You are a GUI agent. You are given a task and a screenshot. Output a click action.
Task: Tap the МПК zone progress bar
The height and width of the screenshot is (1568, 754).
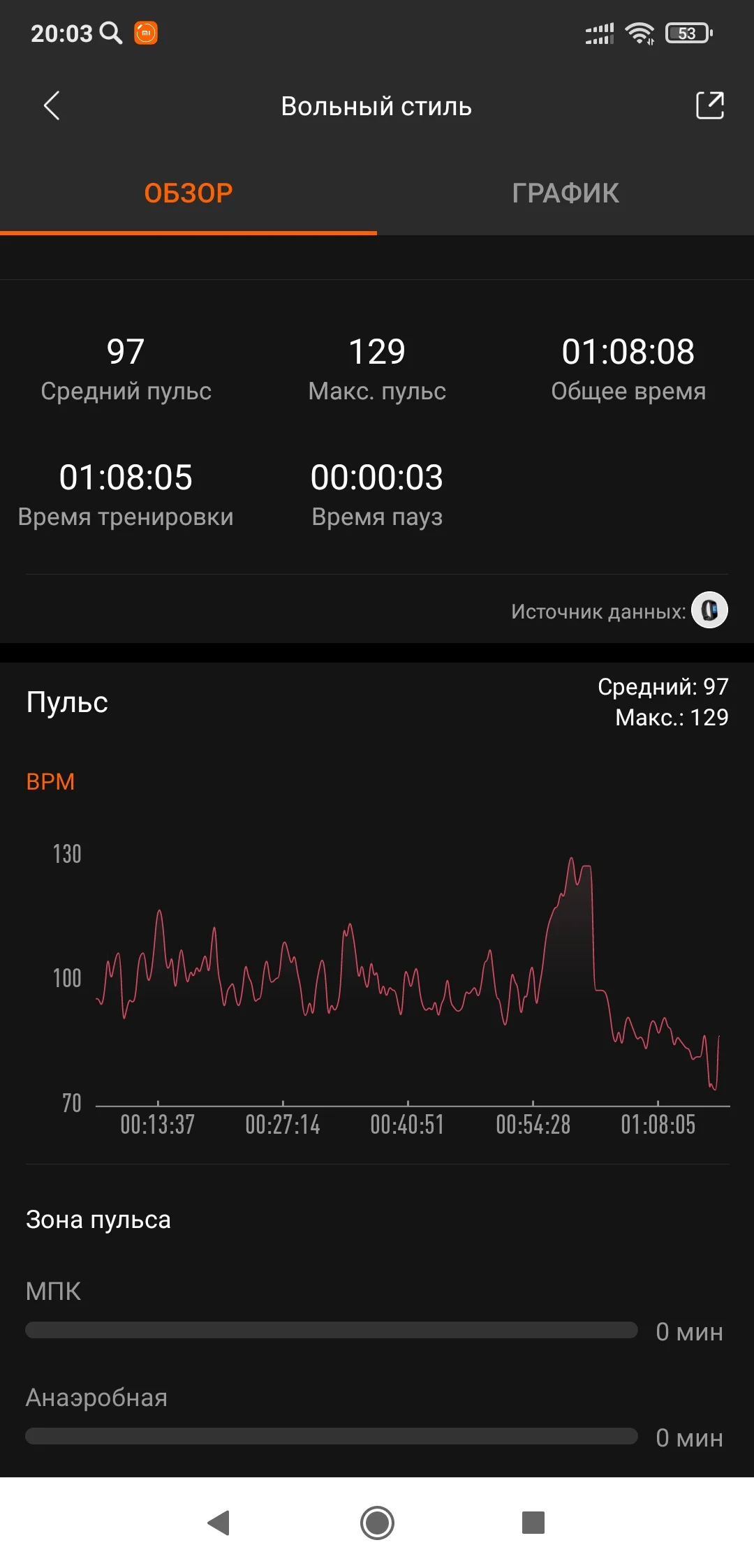pos(332,1331)
